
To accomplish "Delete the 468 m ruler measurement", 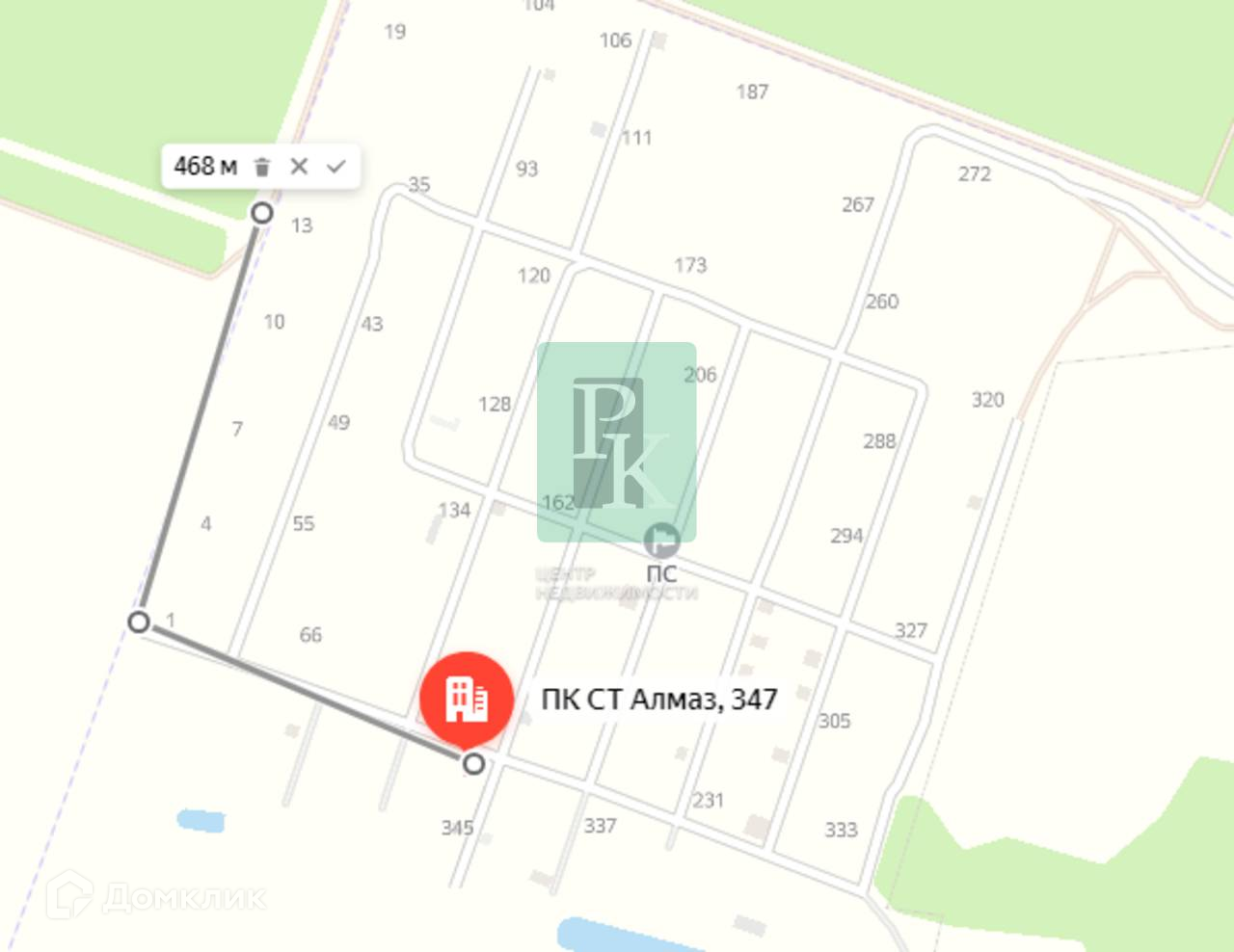I will coord(262,168).
